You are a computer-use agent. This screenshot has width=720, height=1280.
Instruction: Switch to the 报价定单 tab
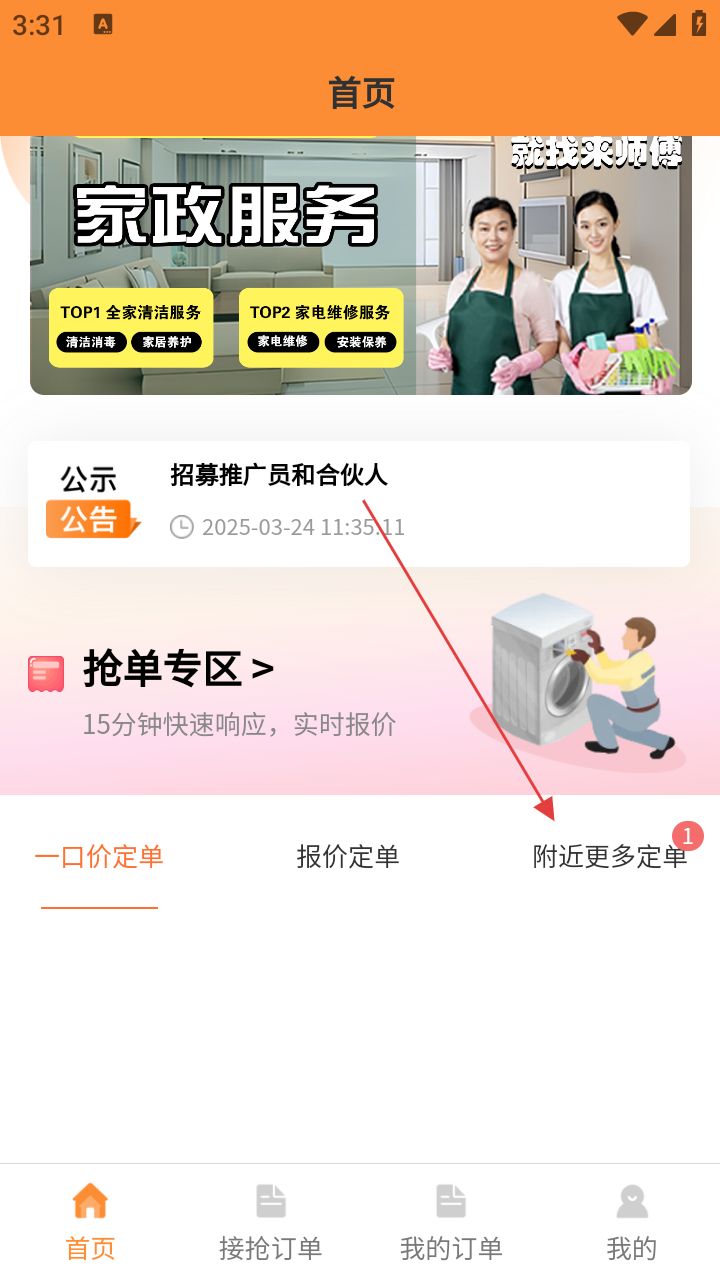point(348,857)
